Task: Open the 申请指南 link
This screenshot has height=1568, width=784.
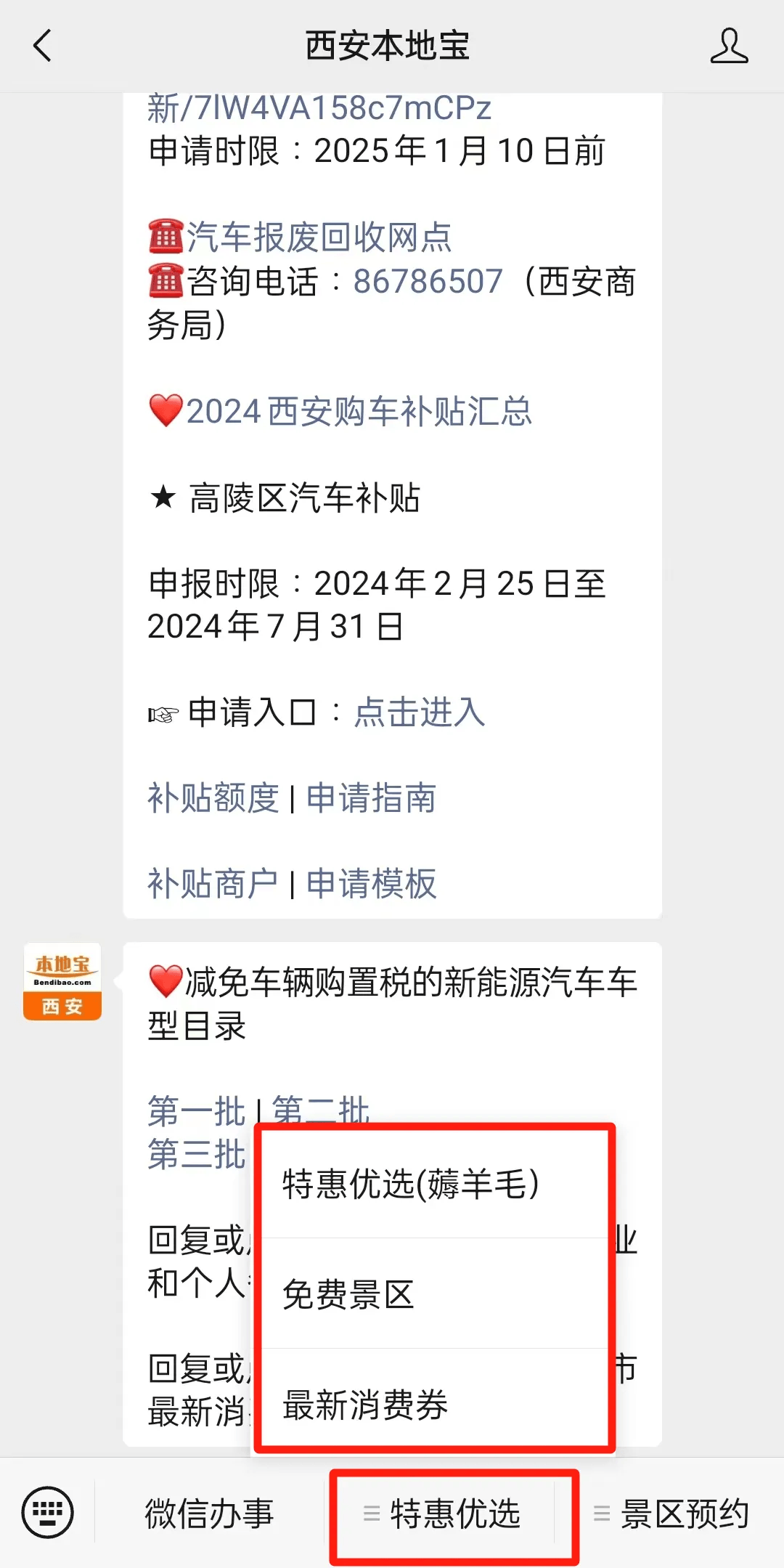Action: (371, 797)
